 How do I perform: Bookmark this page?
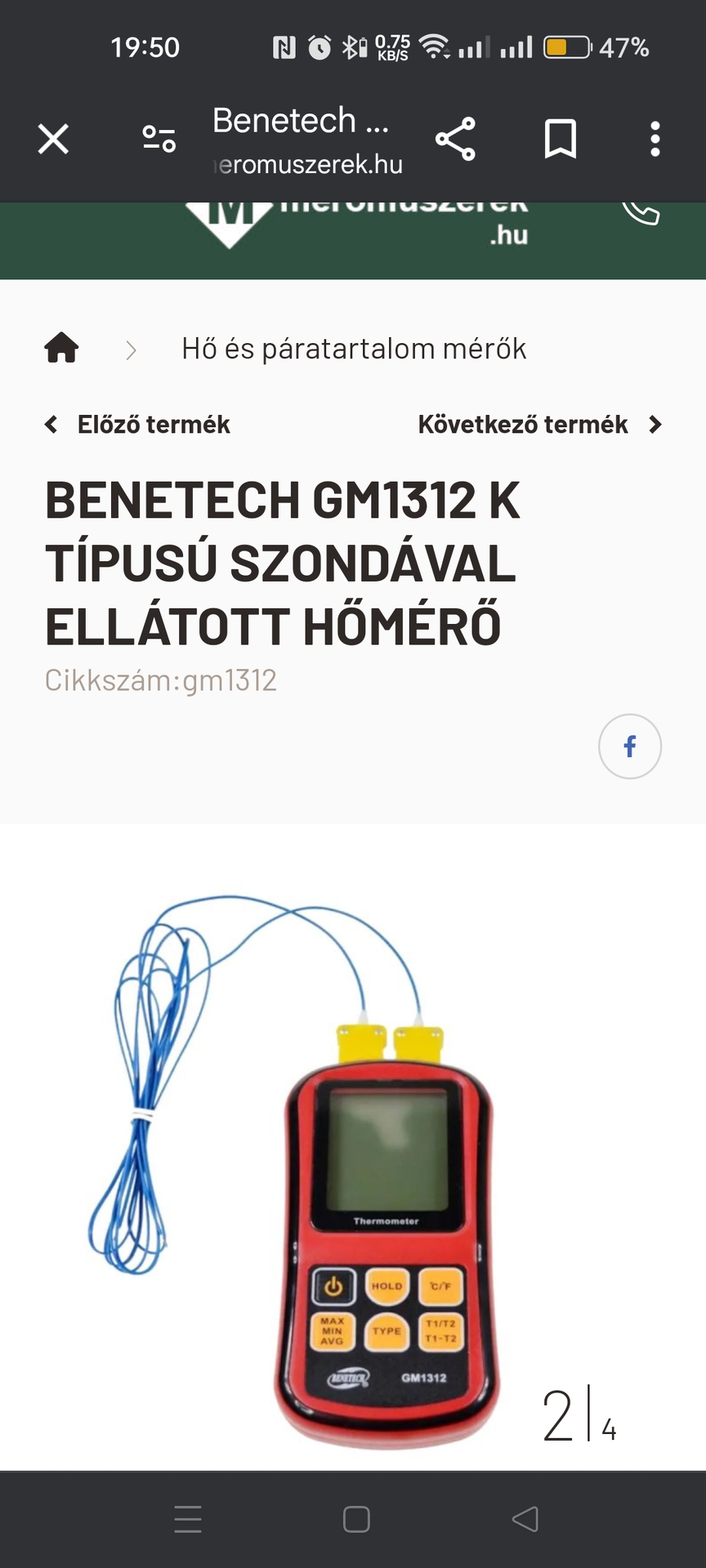pyautogui.click(x=561, y=139)
